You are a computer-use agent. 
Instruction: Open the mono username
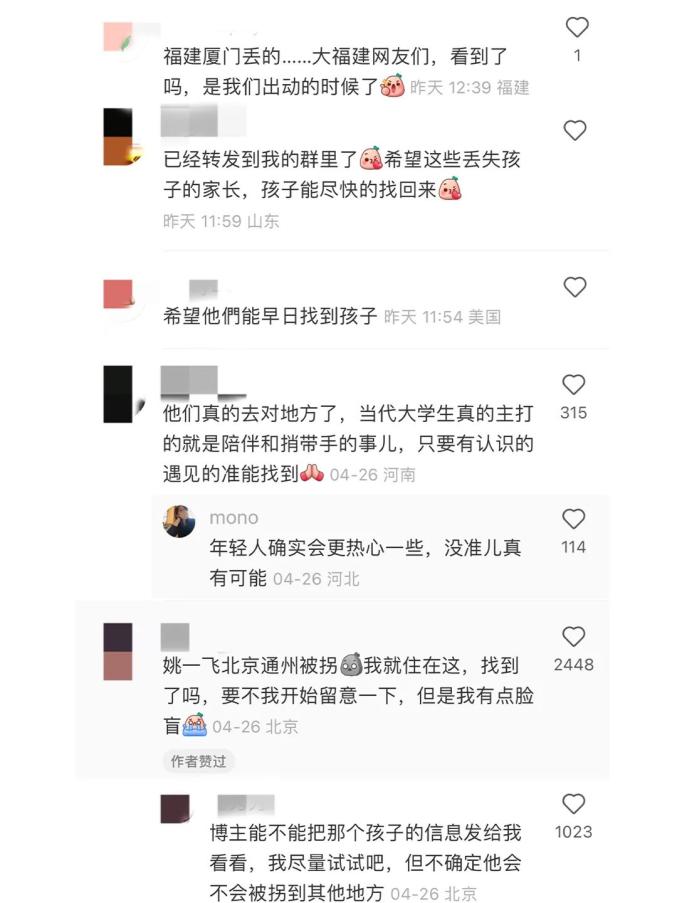[234, 517]
